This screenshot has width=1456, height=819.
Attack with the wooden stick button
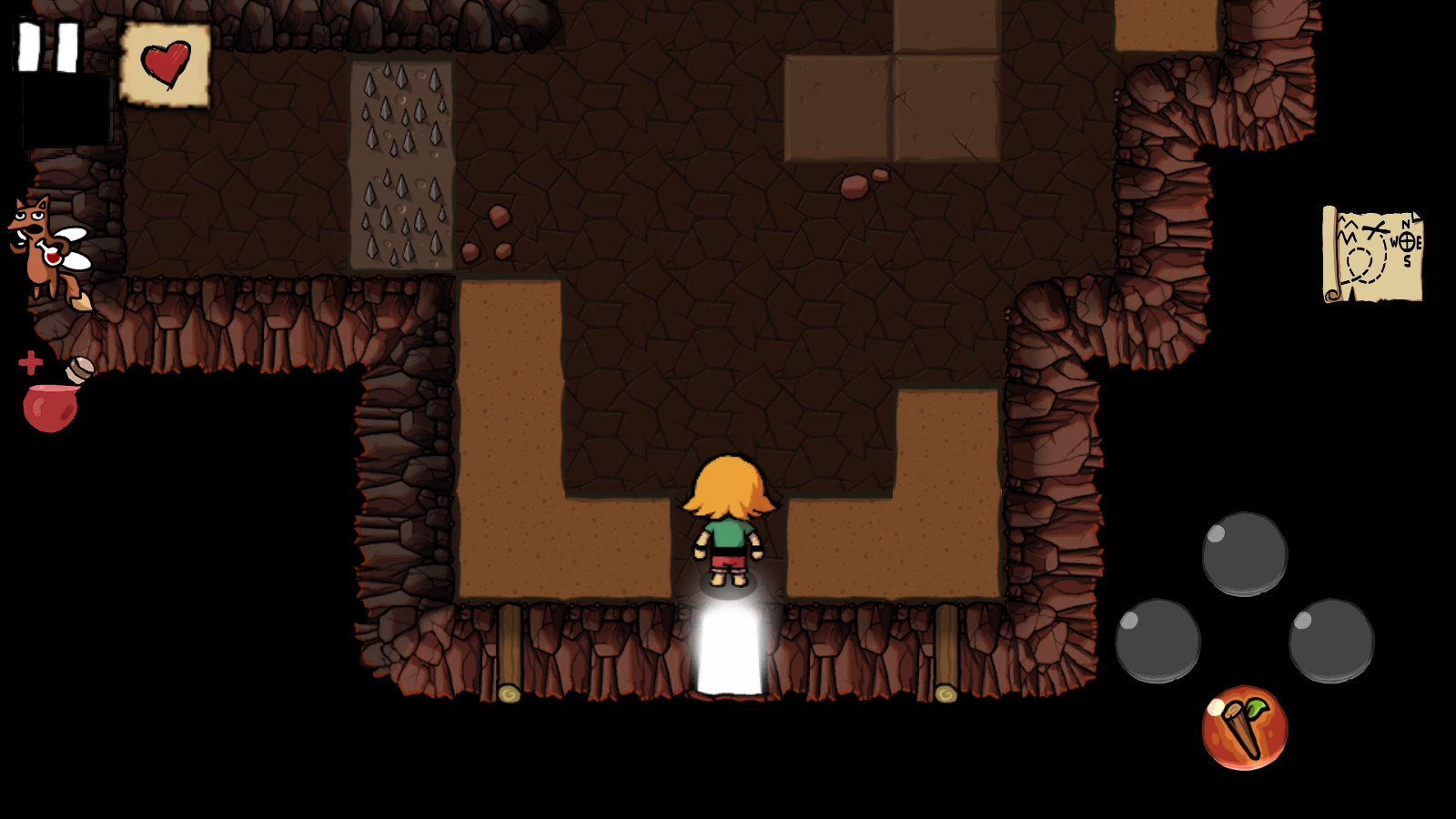[1244, 728]
